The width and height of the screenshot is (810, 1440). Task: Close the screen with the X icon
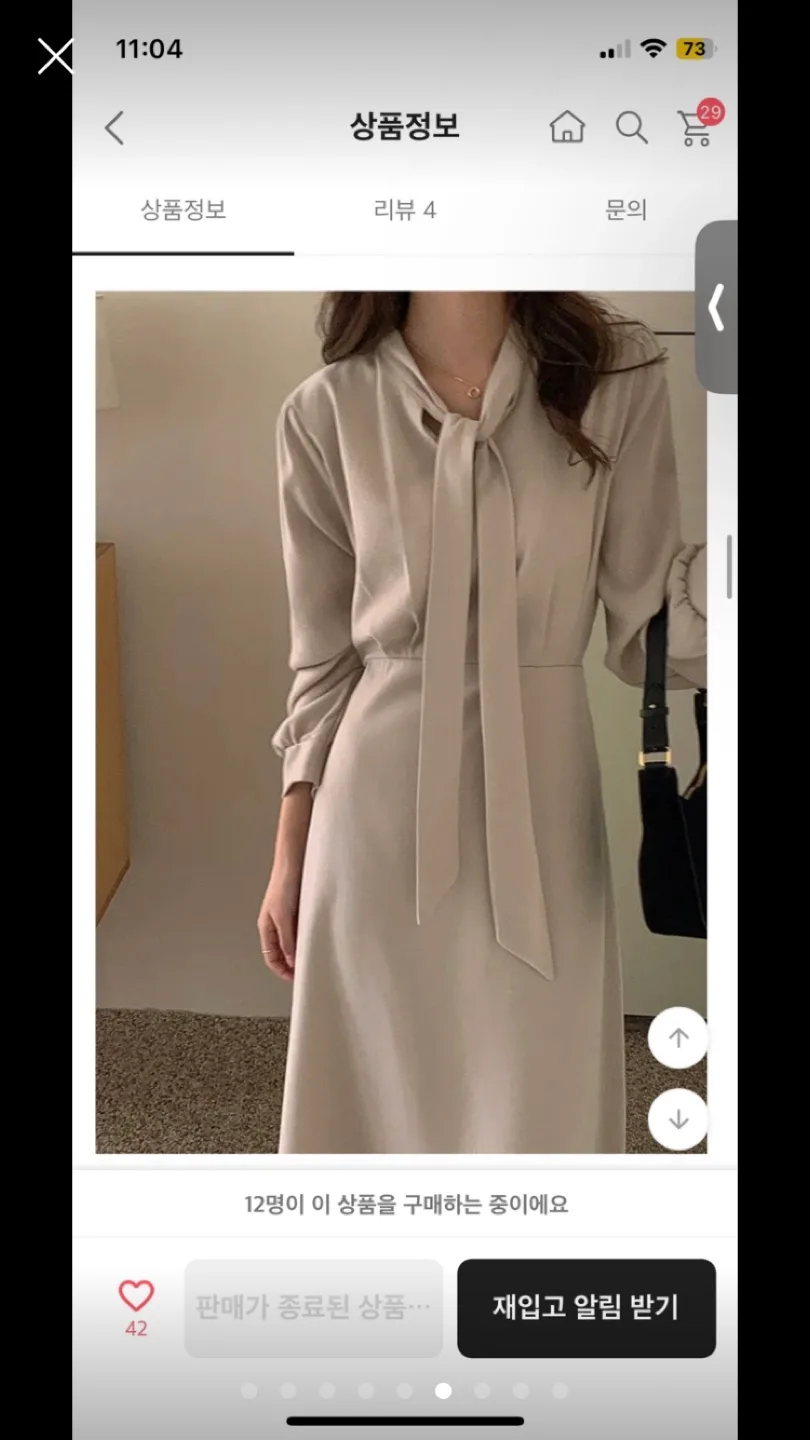55,56
